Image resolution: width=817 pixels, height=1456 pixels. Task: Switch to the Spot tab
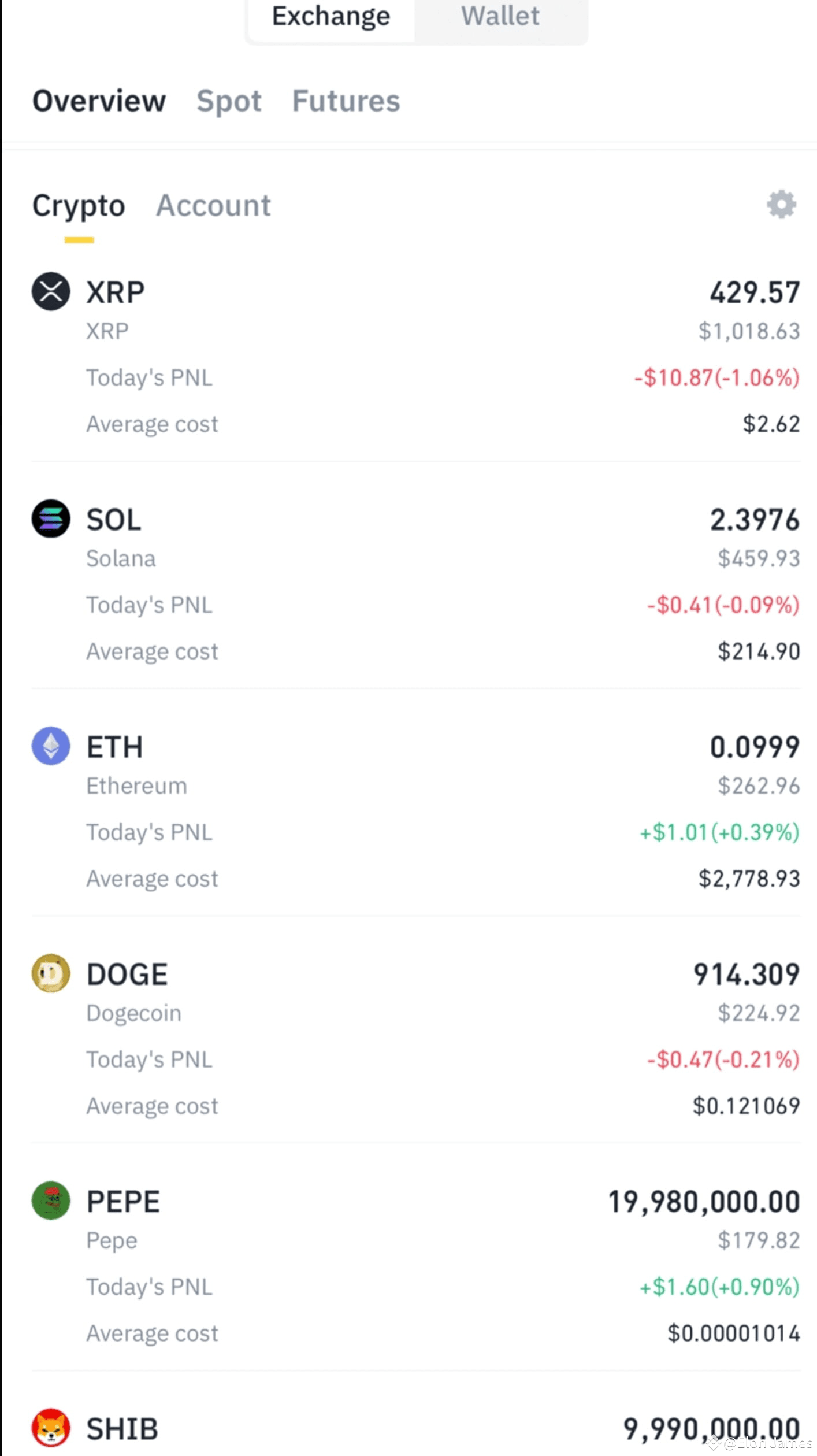coord(229,102)
